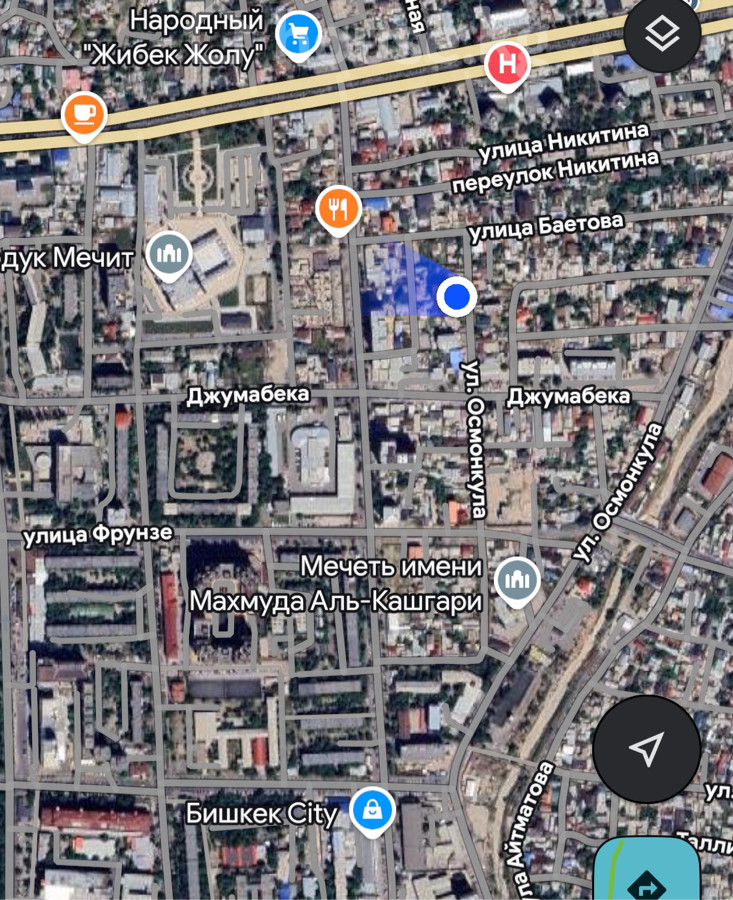Open the restaurant fork and knife pin
Viewport: 733px width, 900px height.
pyautogui.click(x=338, y=209)
